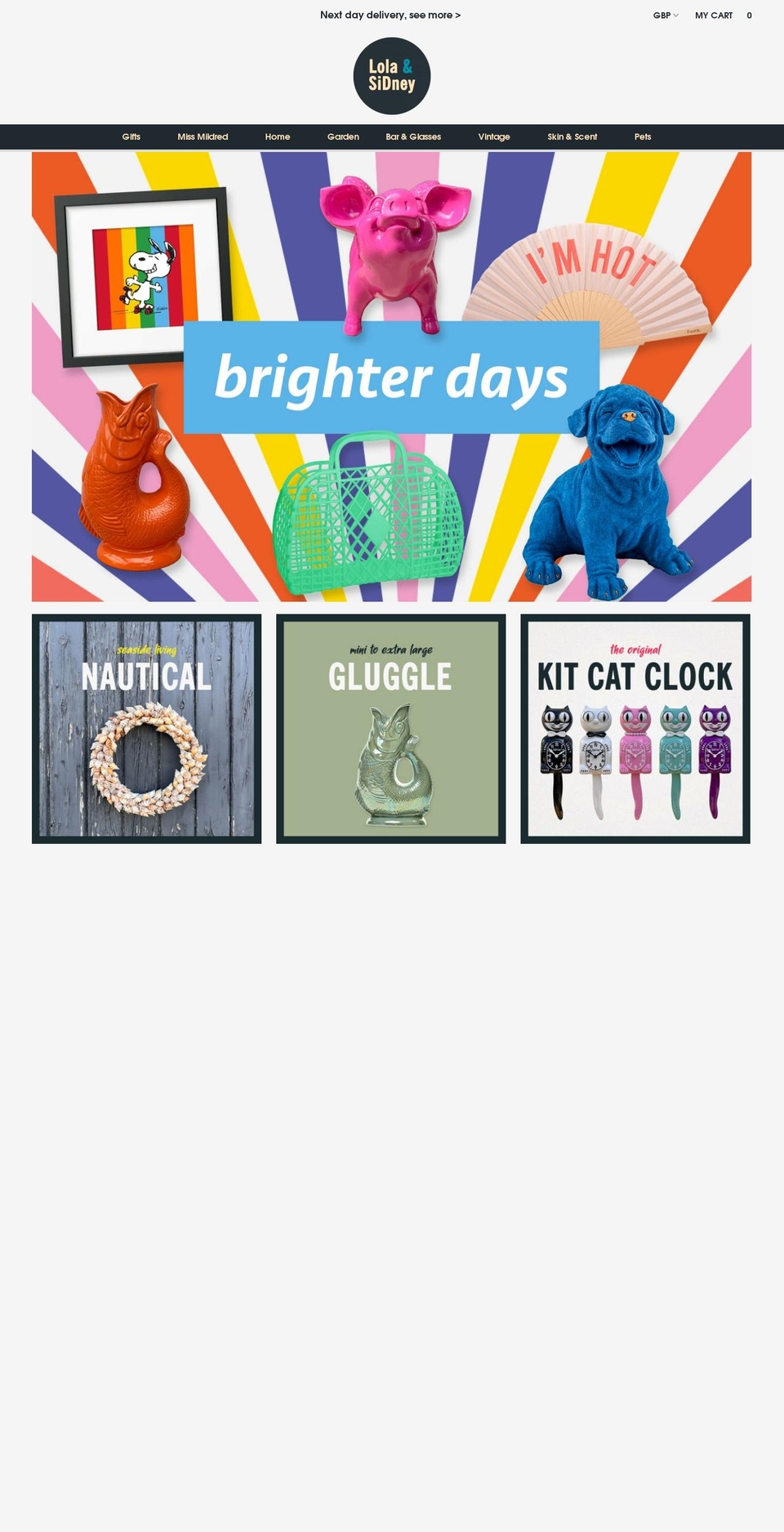Browse the Garden collection
The image size is (784, 1532).
point(342,136)
